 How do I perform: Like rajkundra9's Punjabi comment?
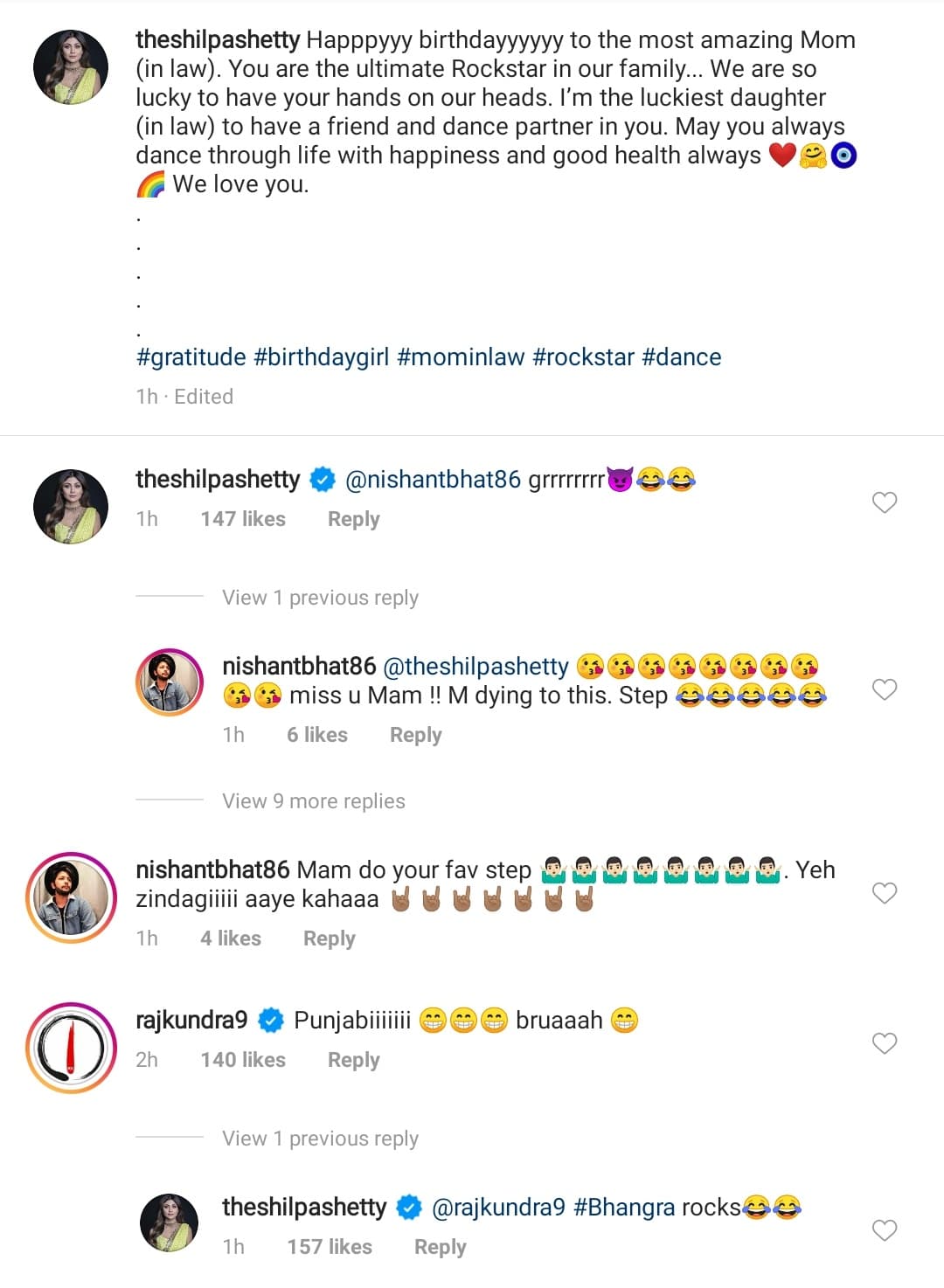click(x=885, y=1043)
